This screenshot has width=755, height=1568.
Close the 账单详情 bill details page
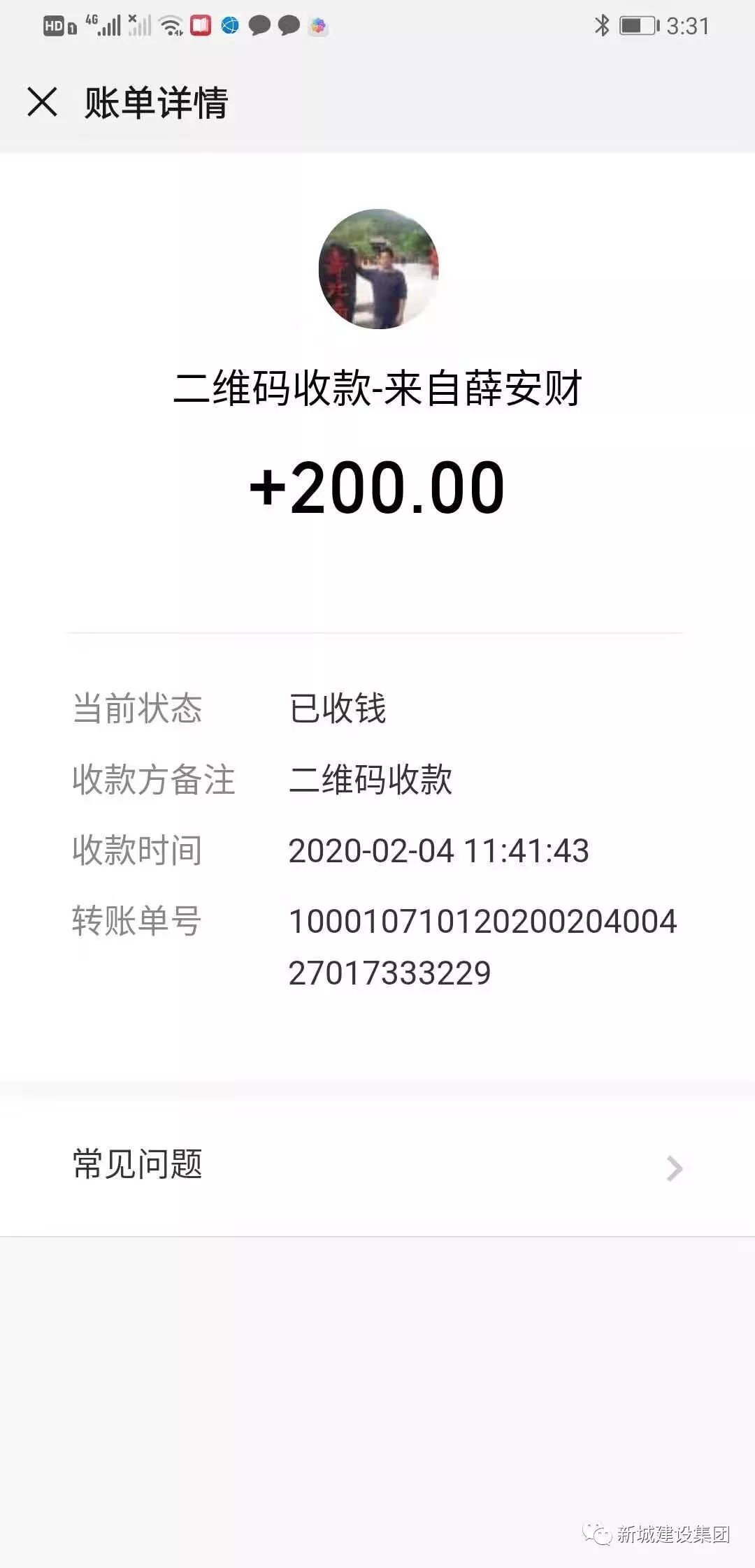coord(42,102)
